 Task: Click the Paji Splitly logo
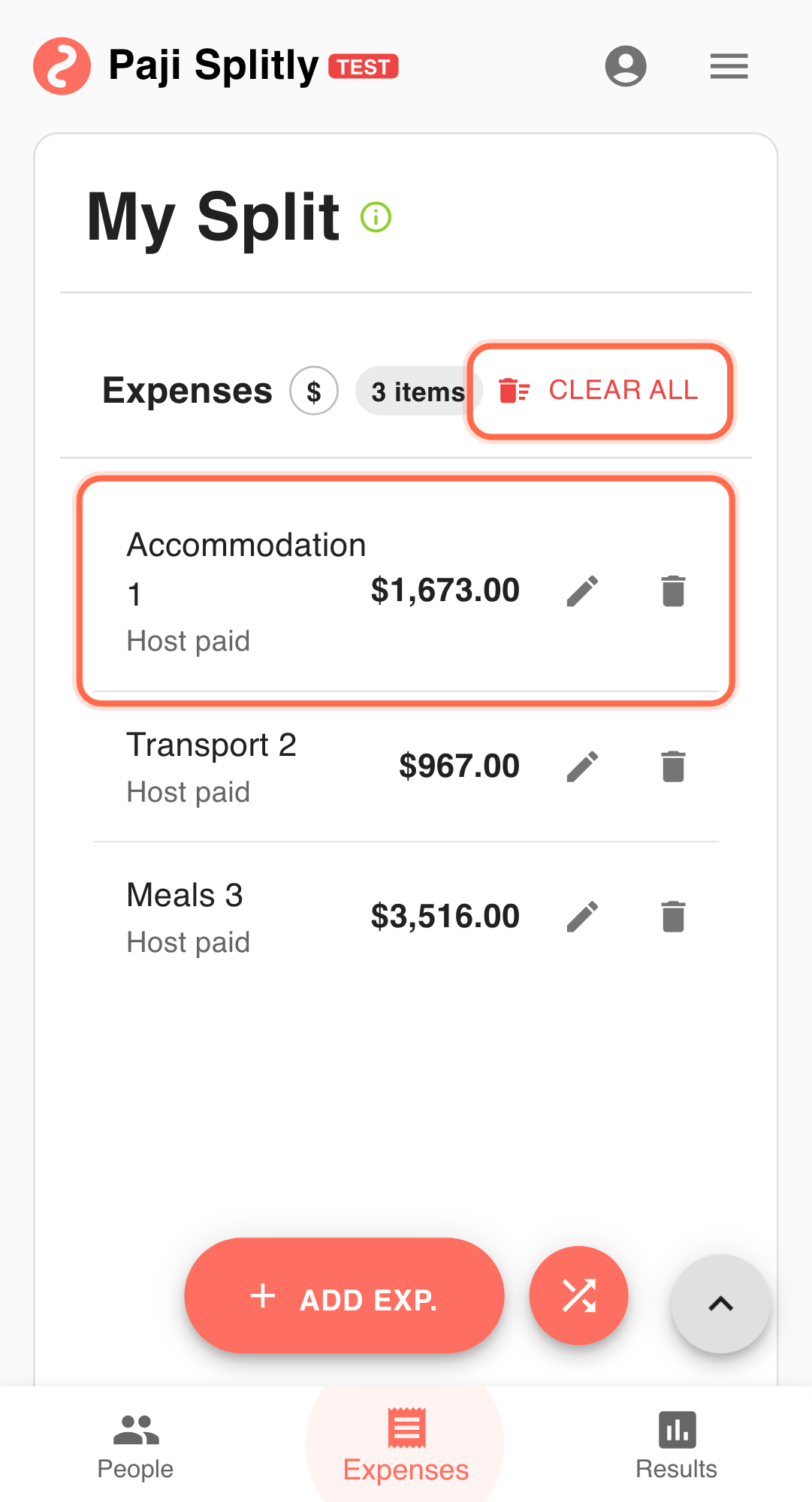[x=63, y=66]
